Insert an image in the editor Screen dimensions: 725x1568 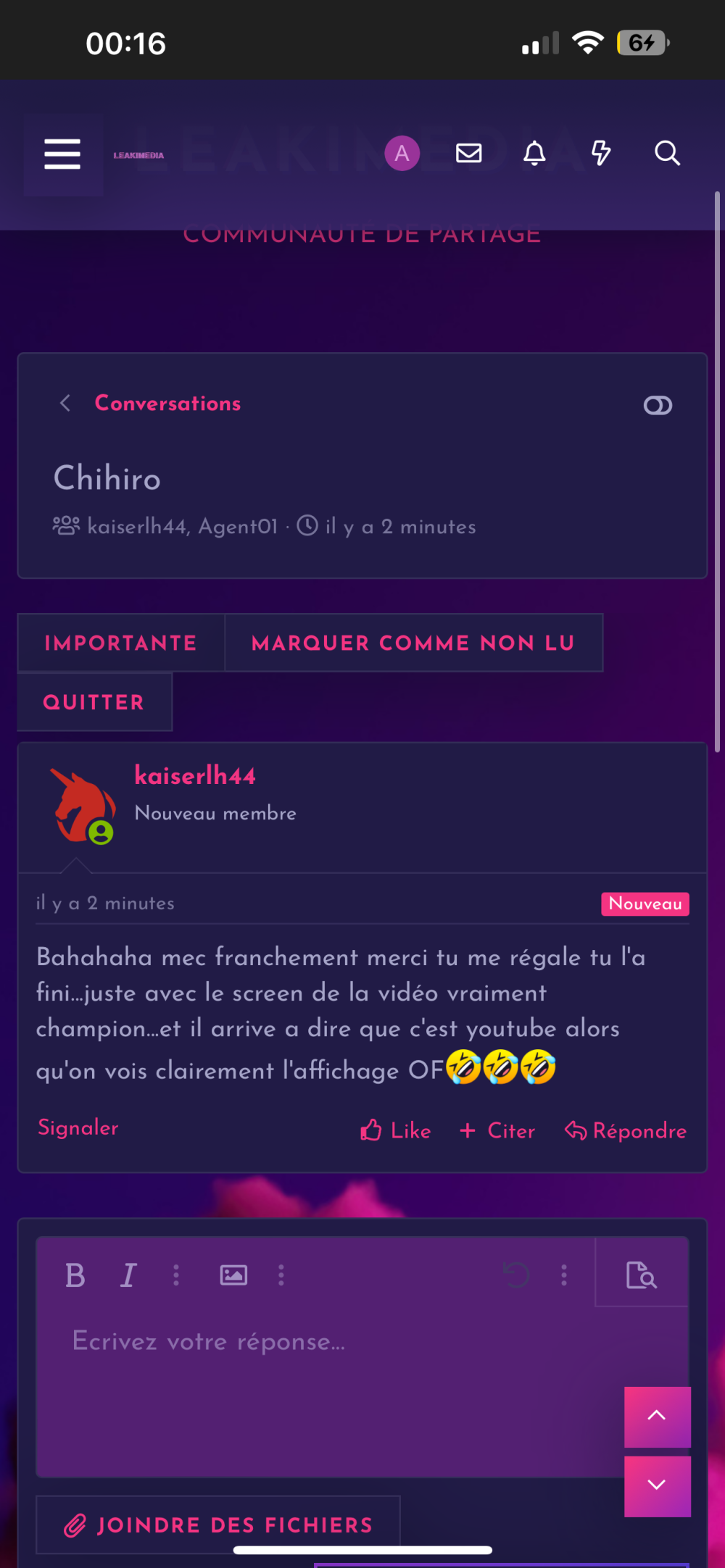(233, 1275)
